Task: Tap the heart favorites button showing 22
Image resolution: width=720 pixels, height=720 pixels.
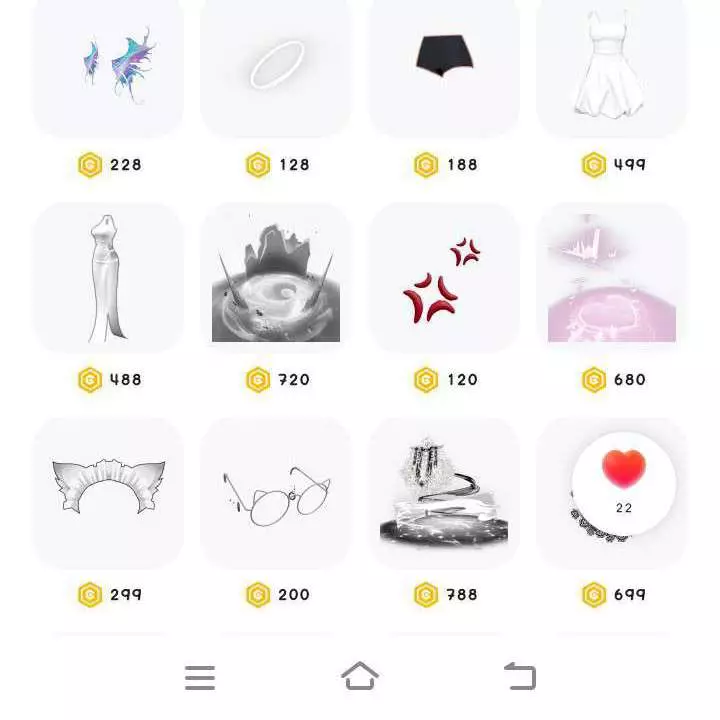Action: [624, 482]
